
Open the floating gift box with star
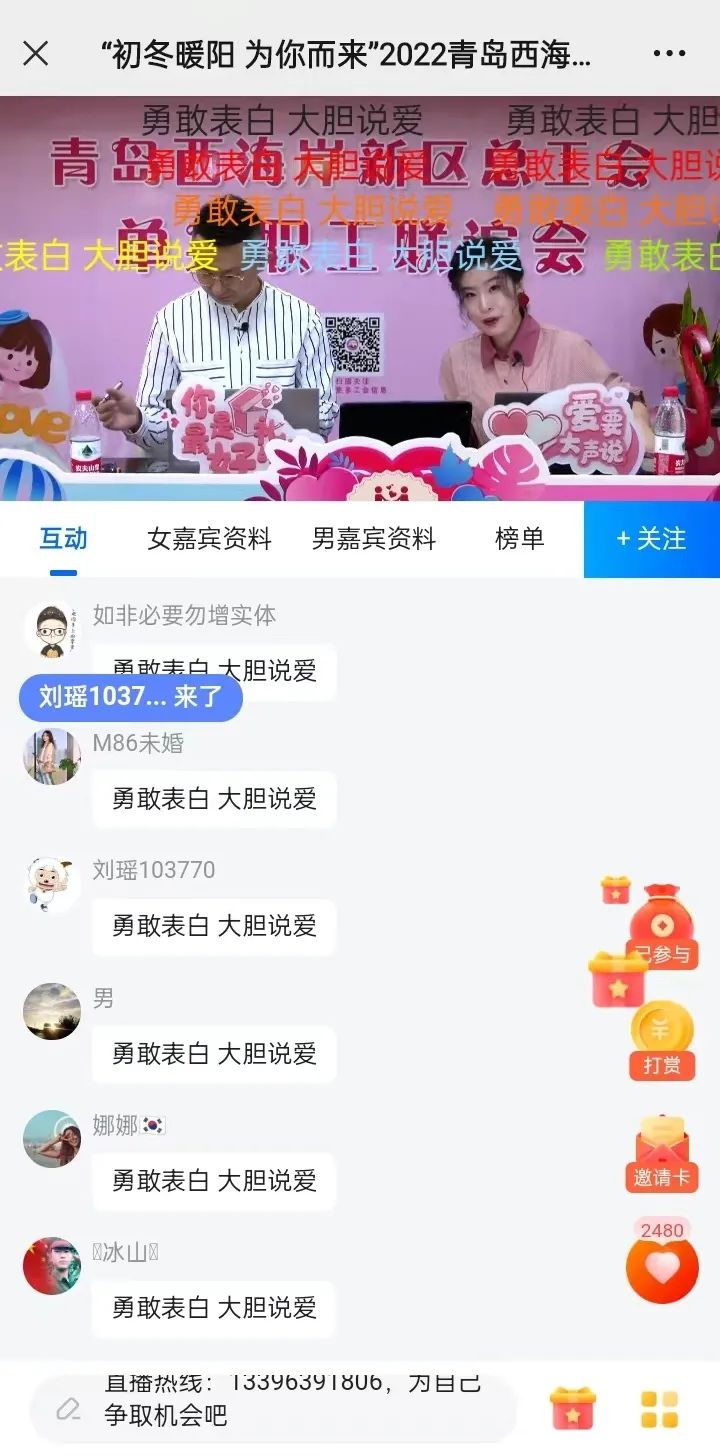[617, 980]
